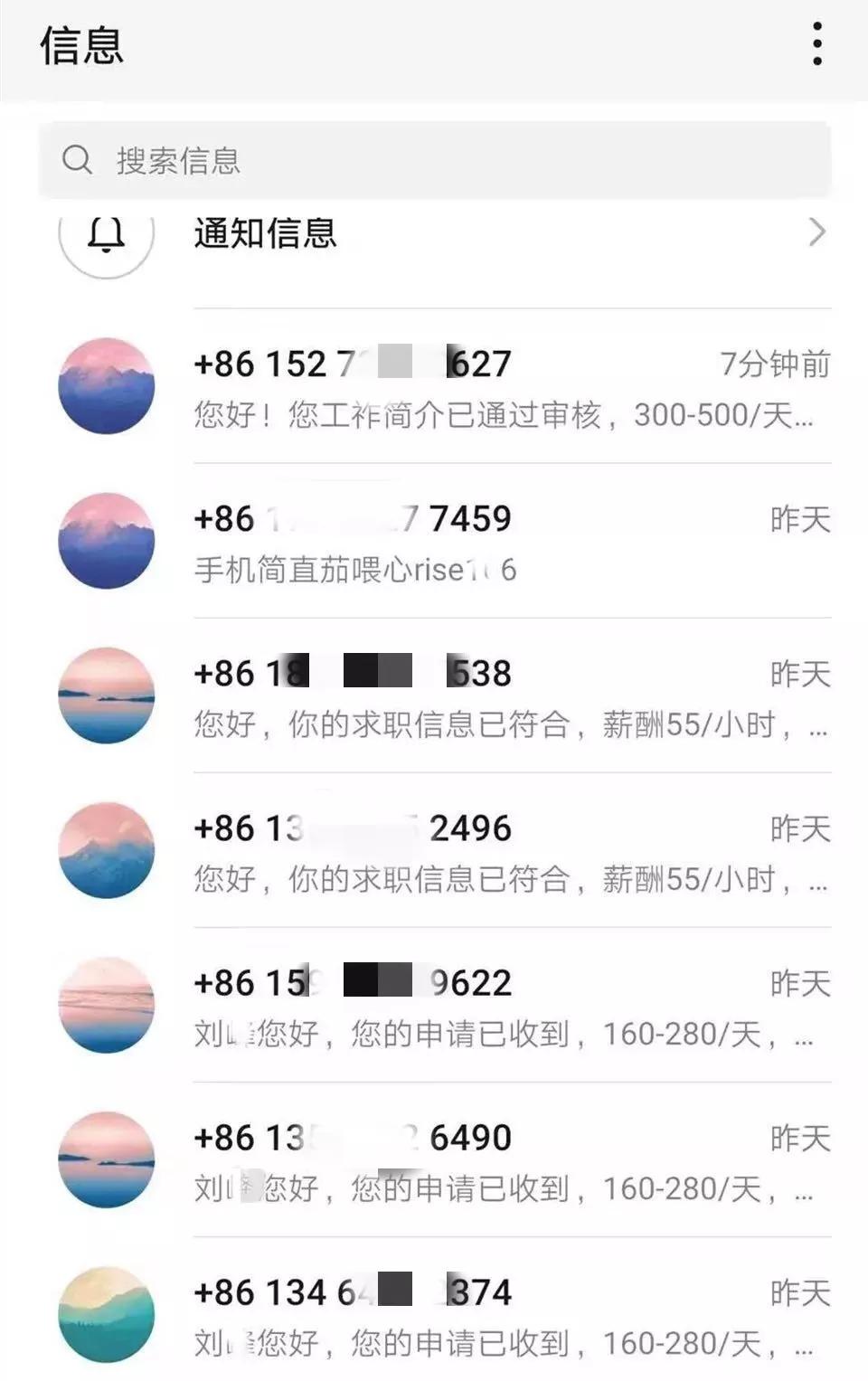Open the three-dot overflow menu

coord(818,43)
